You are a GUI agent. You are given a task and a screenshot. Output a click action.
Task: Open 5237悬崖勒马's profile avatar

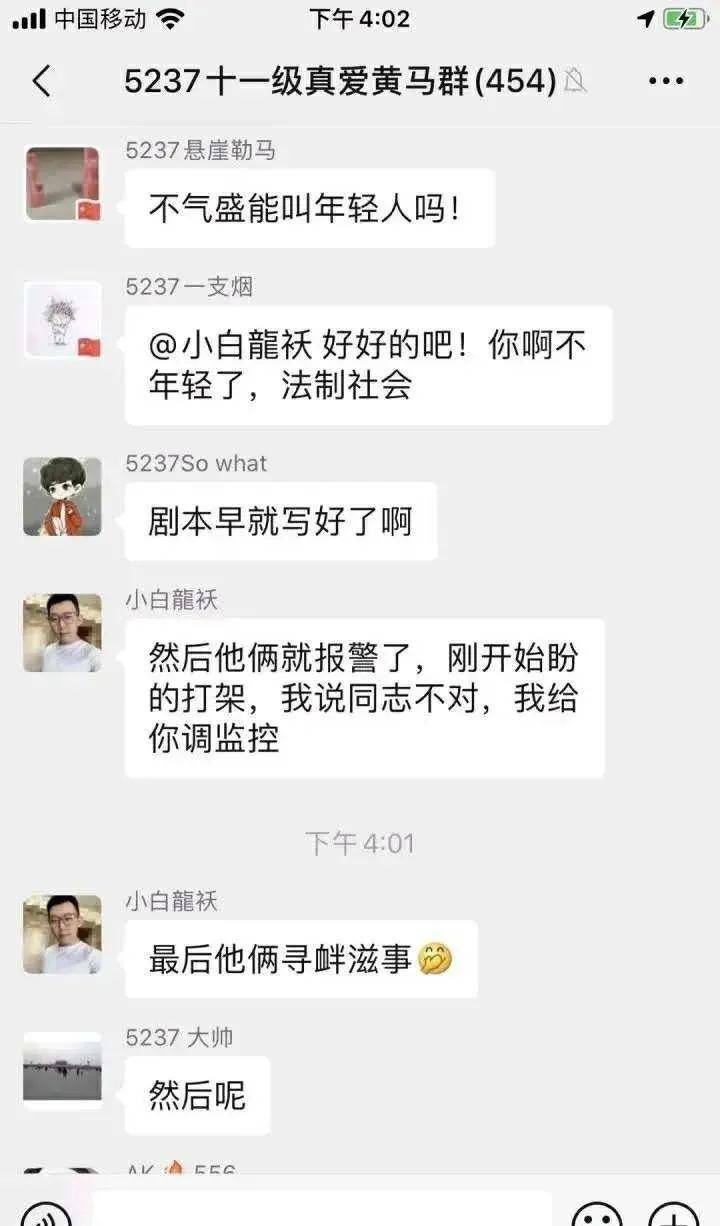click(x=62, y=184)
